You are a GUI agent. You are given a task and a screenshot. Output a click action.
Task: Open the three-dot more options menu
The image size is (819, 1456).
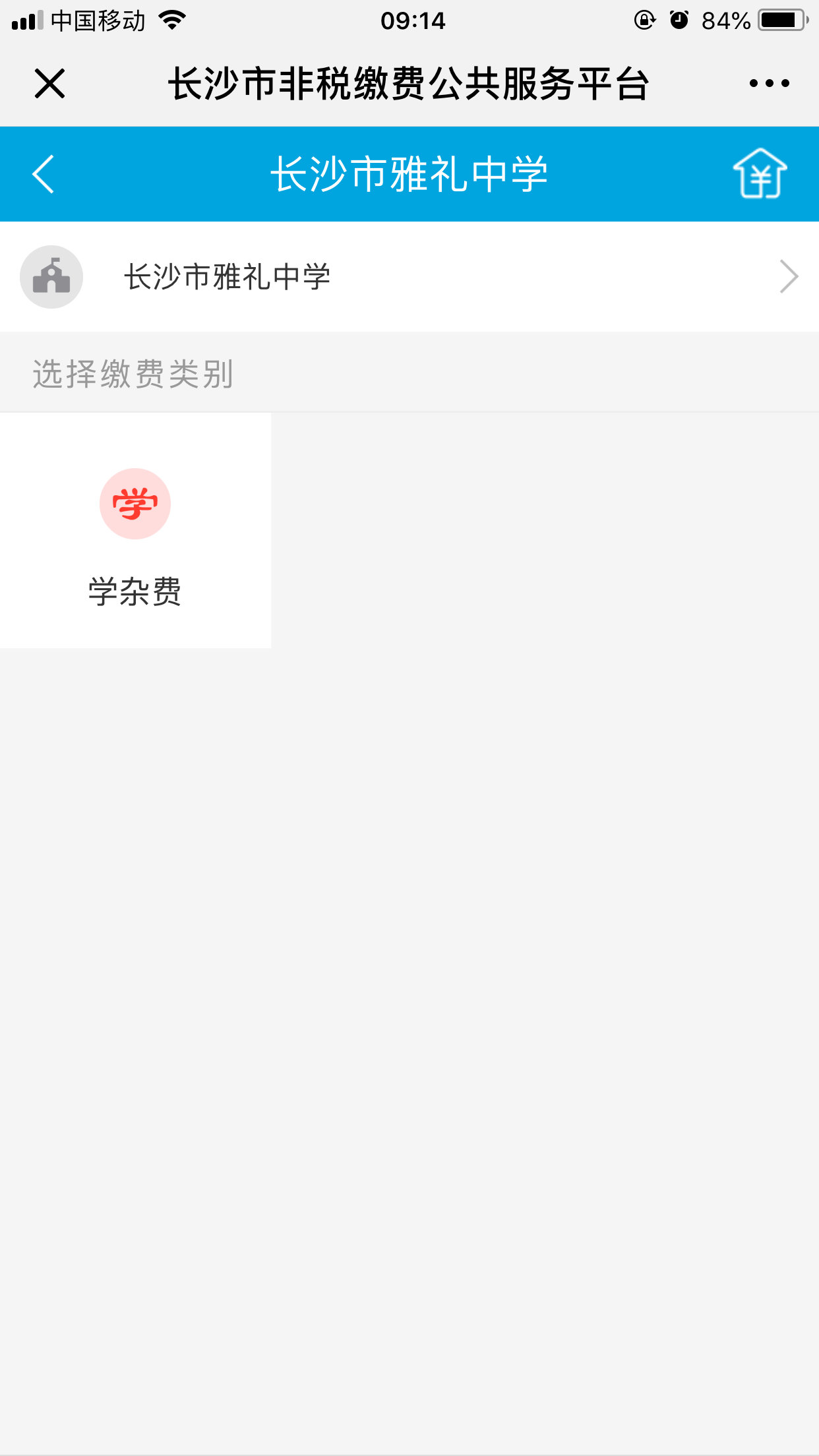769,84
